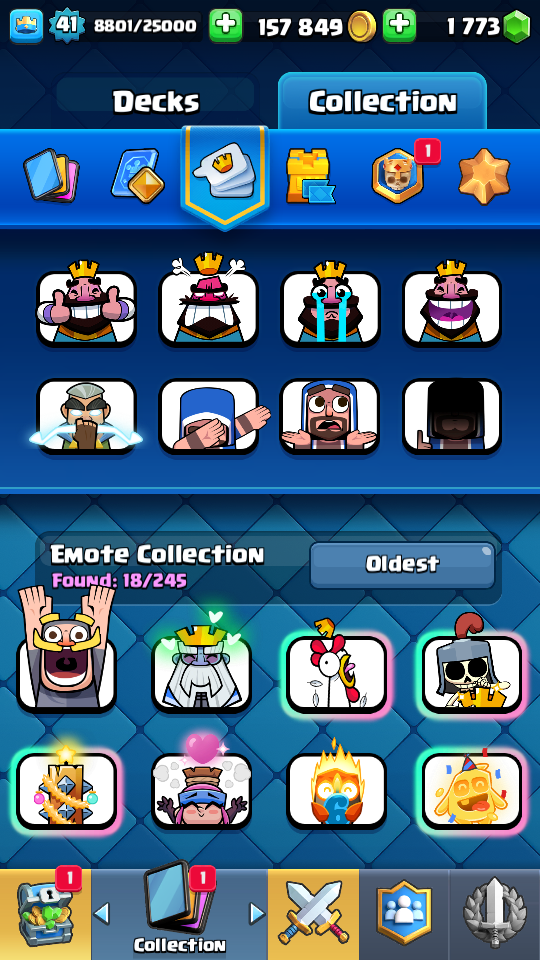This screenshot has height=960, width=540.
Task: Select the angry king emote
Action: pos(208,303)
